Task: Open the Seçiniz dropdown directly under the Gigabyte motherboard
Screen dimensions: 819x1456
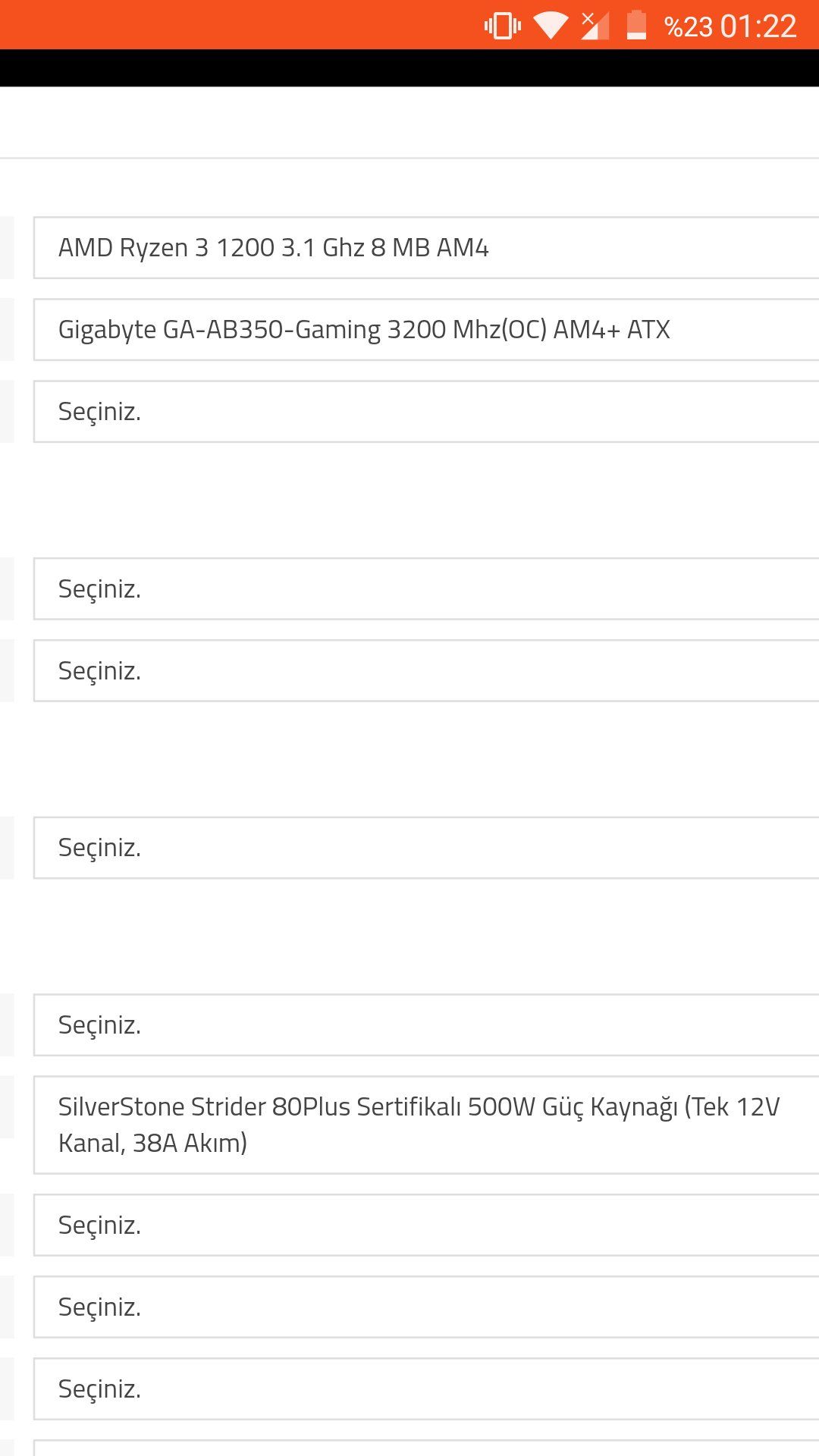Action: (425, 412)
